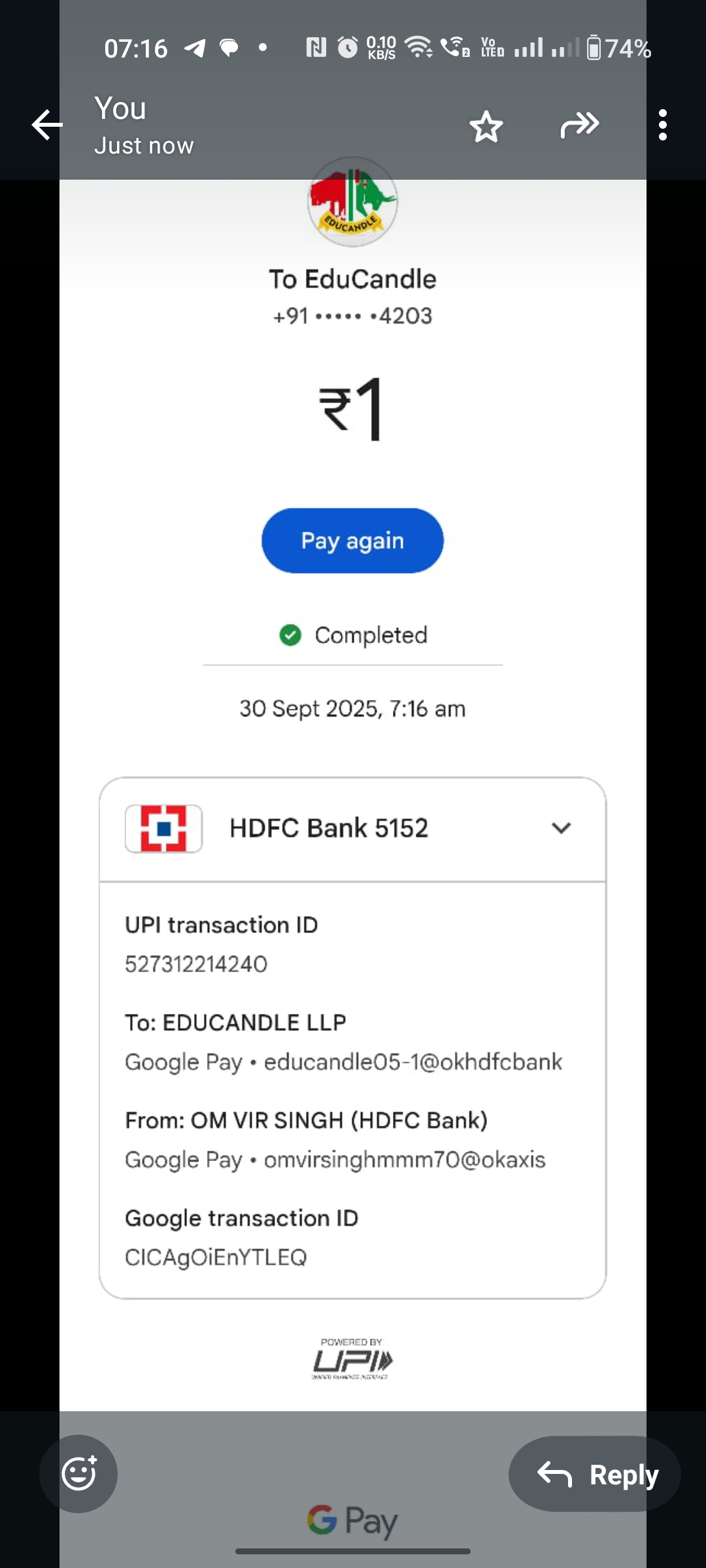Reply to this image message
Viewport: 706px width, 1568px height.
point(595,1474)
